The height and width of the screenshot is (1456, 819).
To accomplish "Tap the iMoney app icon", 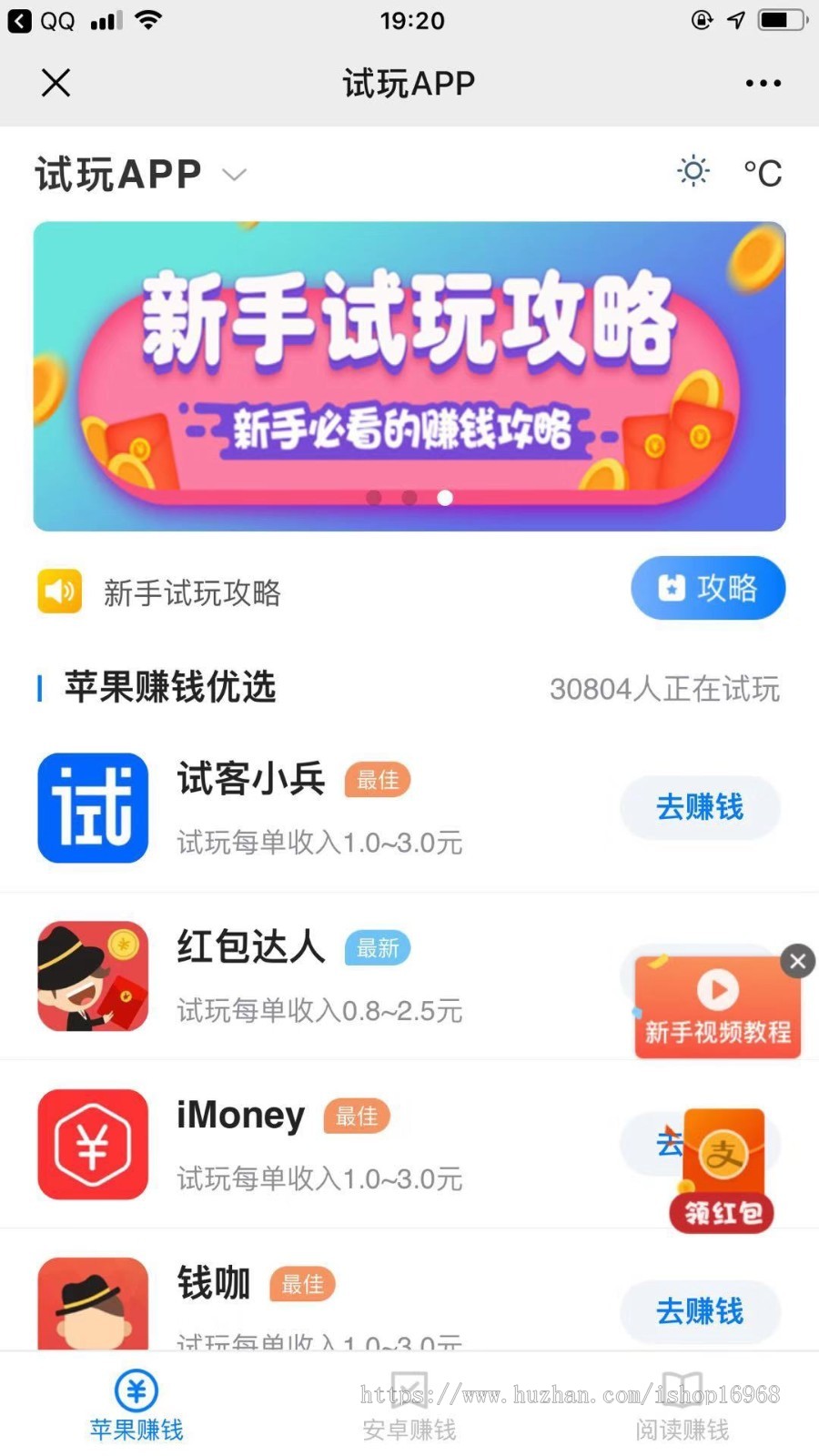I will pos(92,1144).
